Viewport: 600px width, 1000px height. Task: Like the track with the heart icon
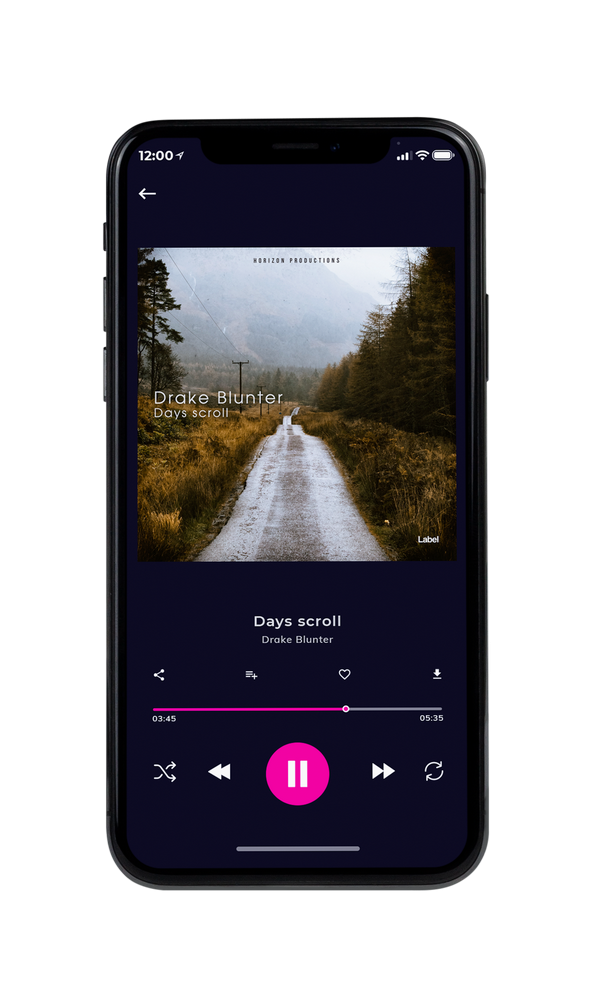[x=344, y=674]
